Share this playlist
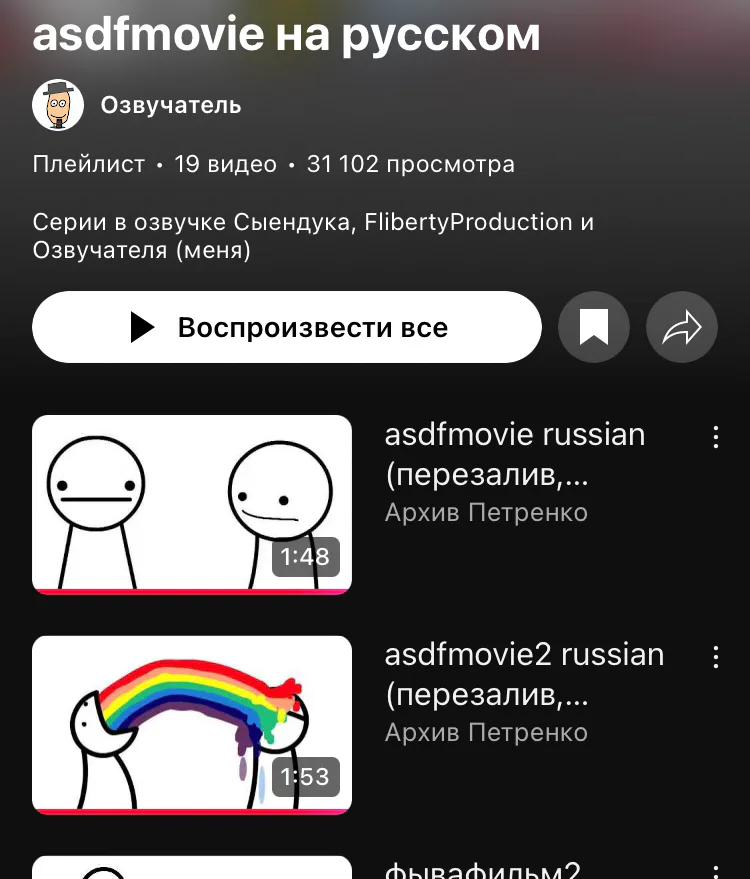Viewport: 750px width, 879px height. pos(682,327)
